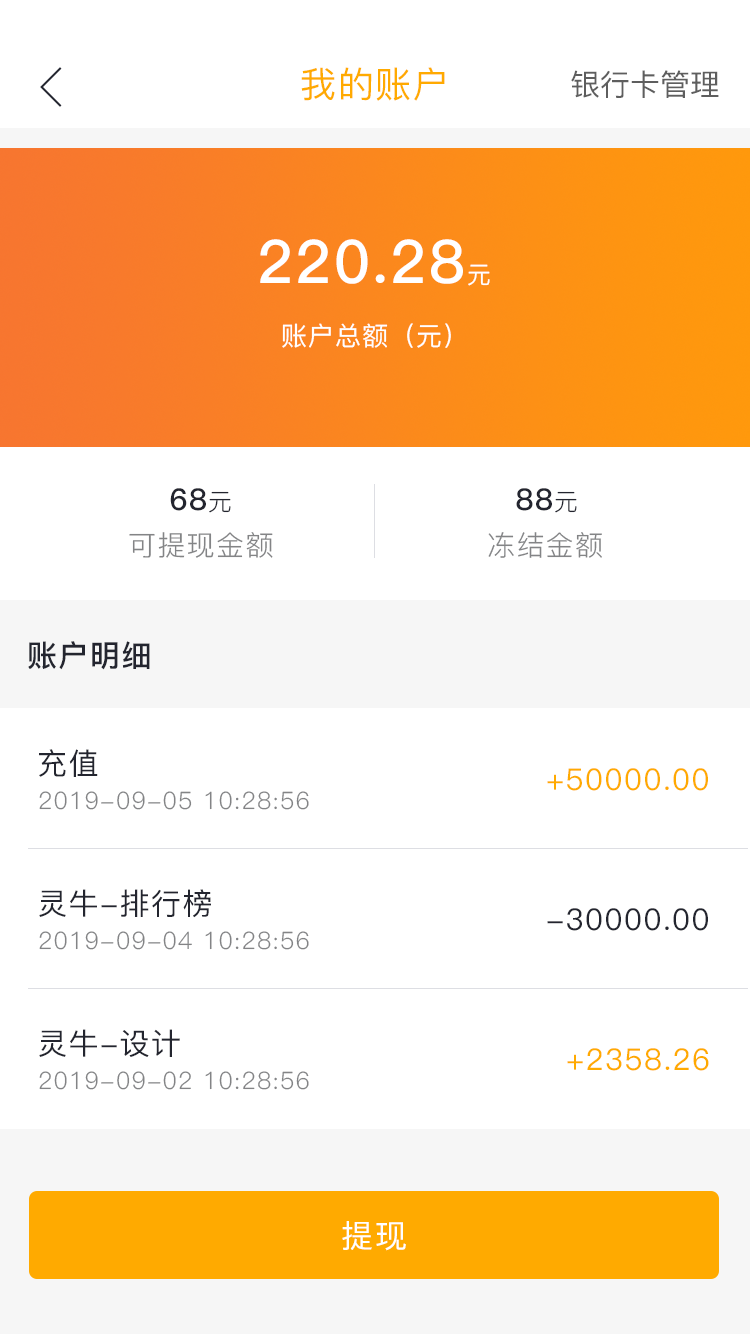View the 灵牛-排行榜 transaction details
This screenshot has width=750, height=1334.
point(374,919)
